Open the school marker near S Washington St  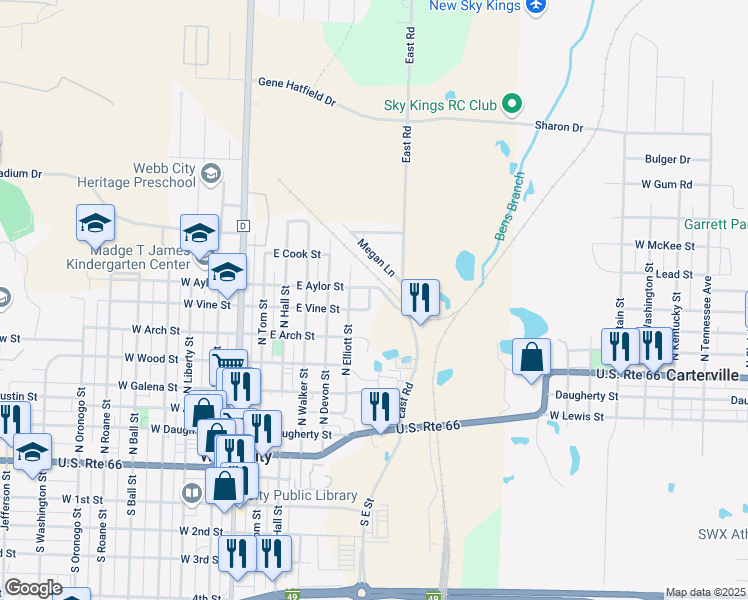click(32, 452)
